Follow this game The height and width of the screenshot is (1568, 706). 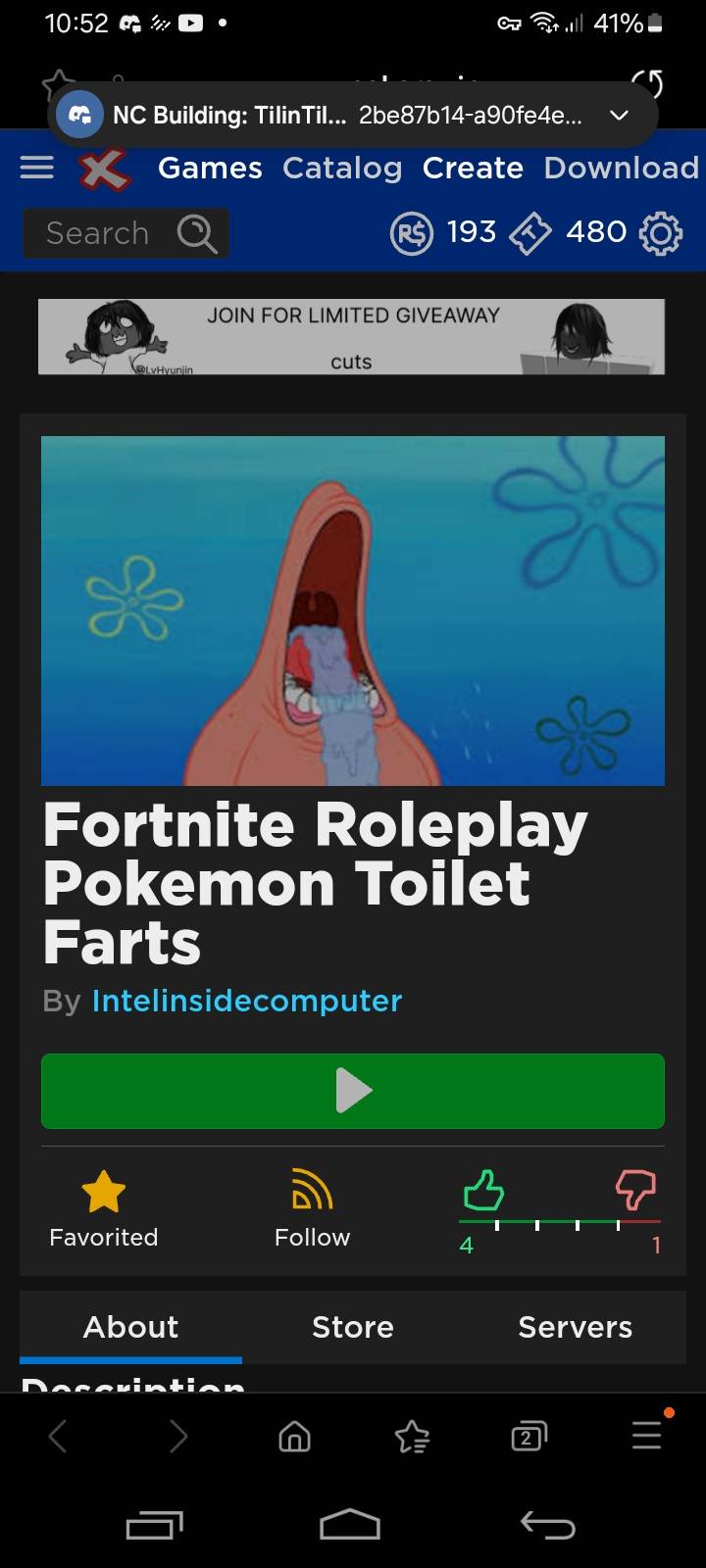point(312,1210)
